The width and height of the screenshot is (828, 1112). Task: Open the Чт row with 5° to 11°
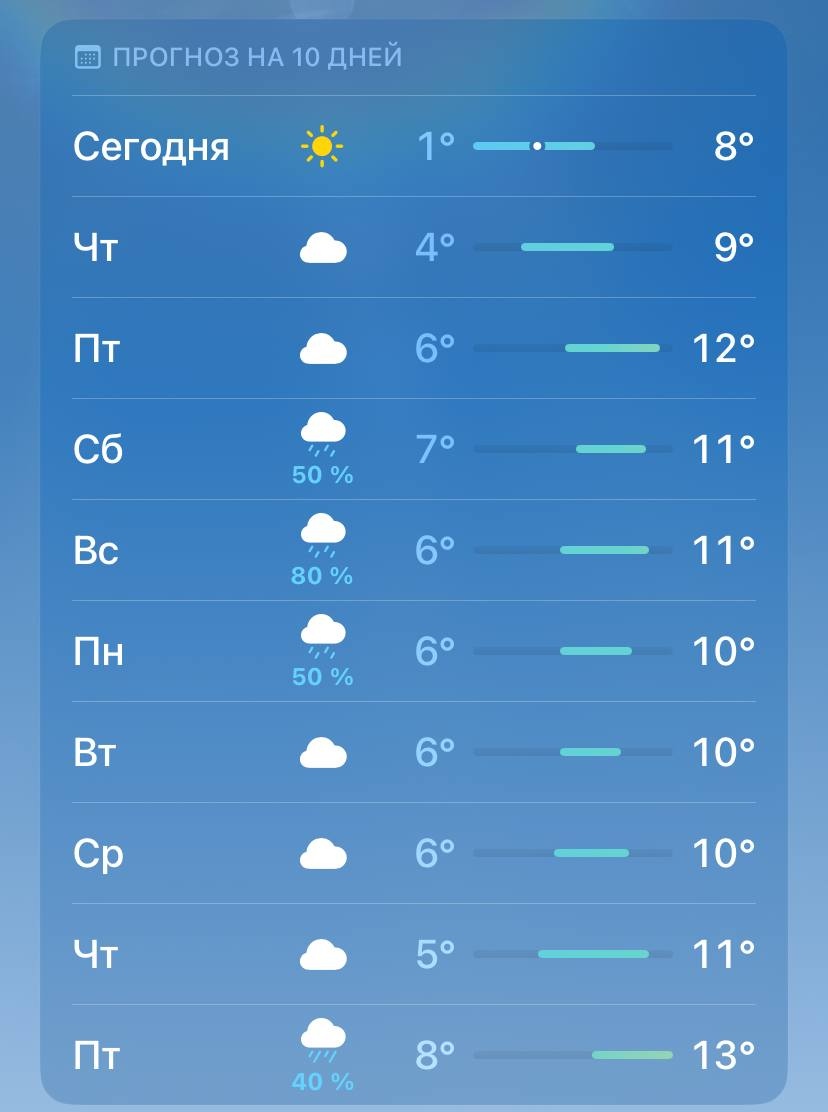413,955
